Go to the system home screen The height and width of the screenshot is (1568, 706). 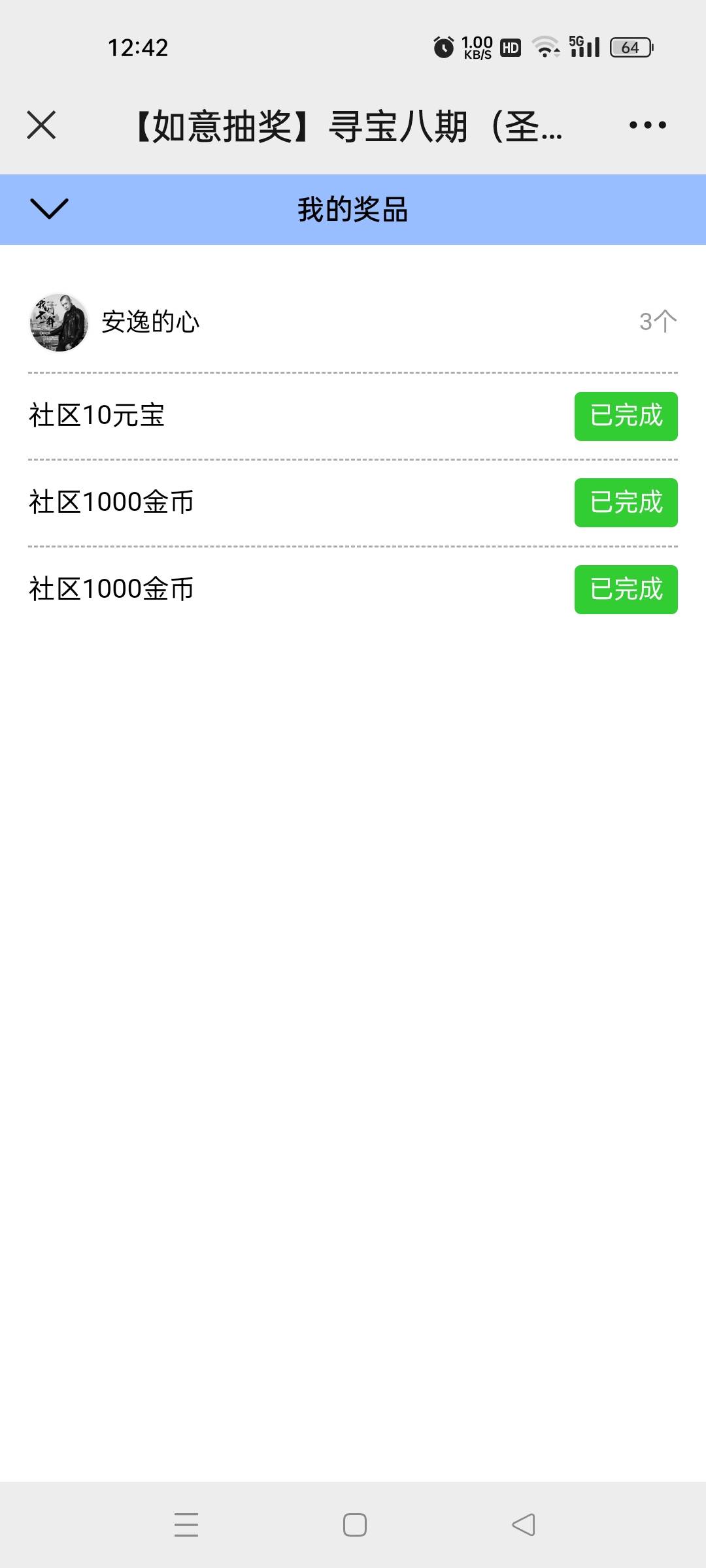[354, 1525]
